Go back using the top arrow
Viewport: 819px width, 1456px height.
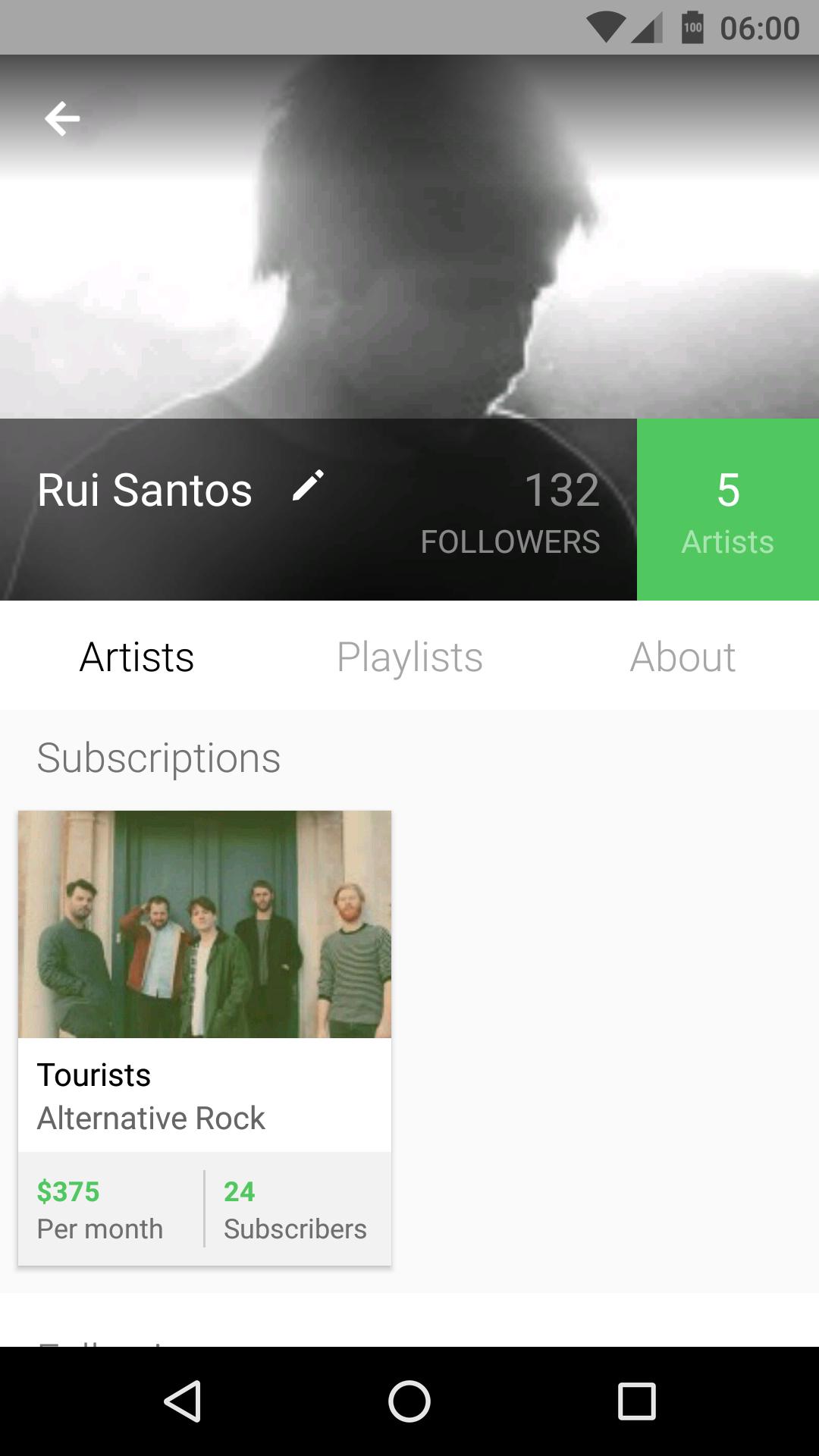(62, 118)
